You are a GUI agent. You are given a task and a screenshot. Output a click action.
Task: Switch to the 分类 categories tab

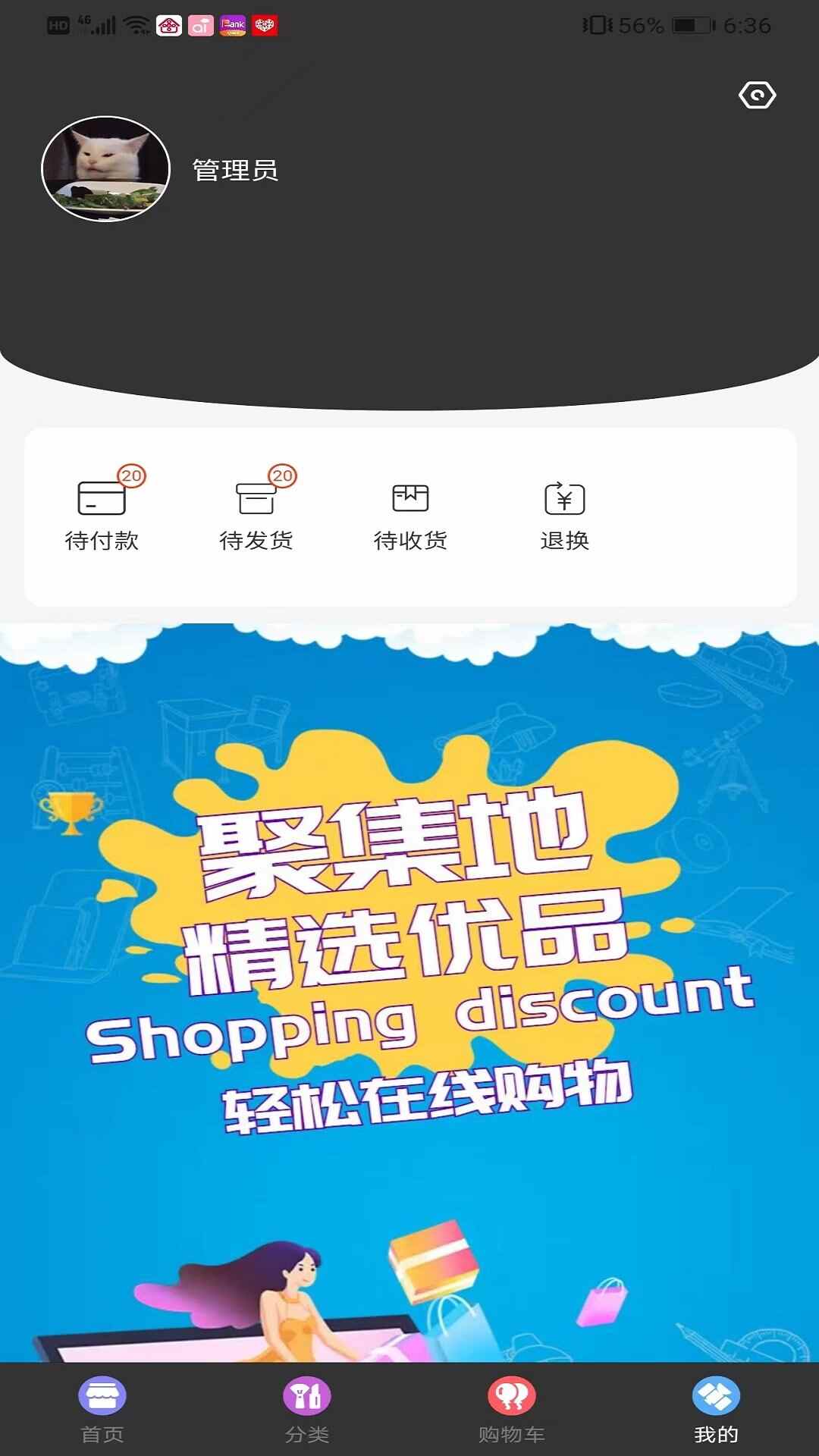tap(307, 1409)
